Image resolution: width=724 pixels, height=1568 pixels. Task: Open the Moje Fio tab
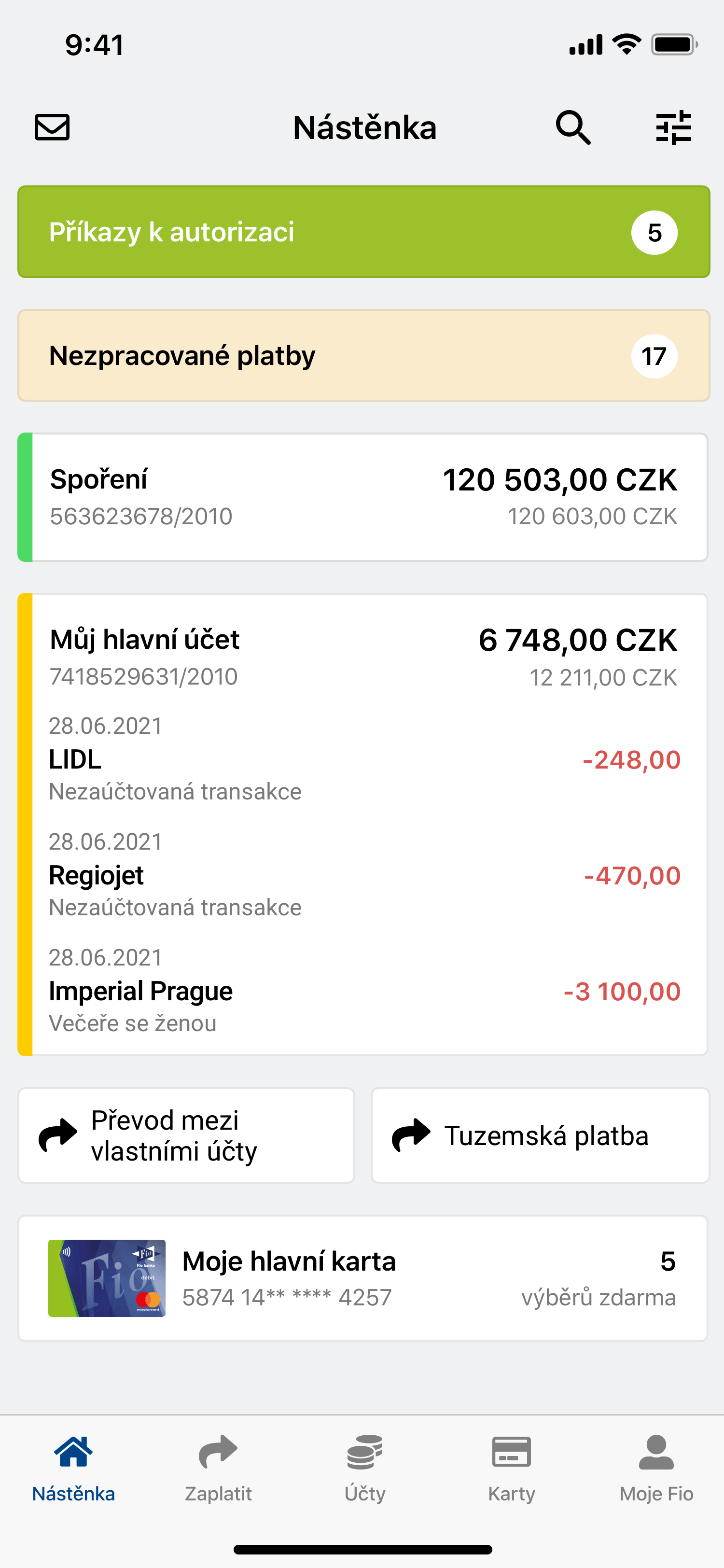(x=656, y=1467)
